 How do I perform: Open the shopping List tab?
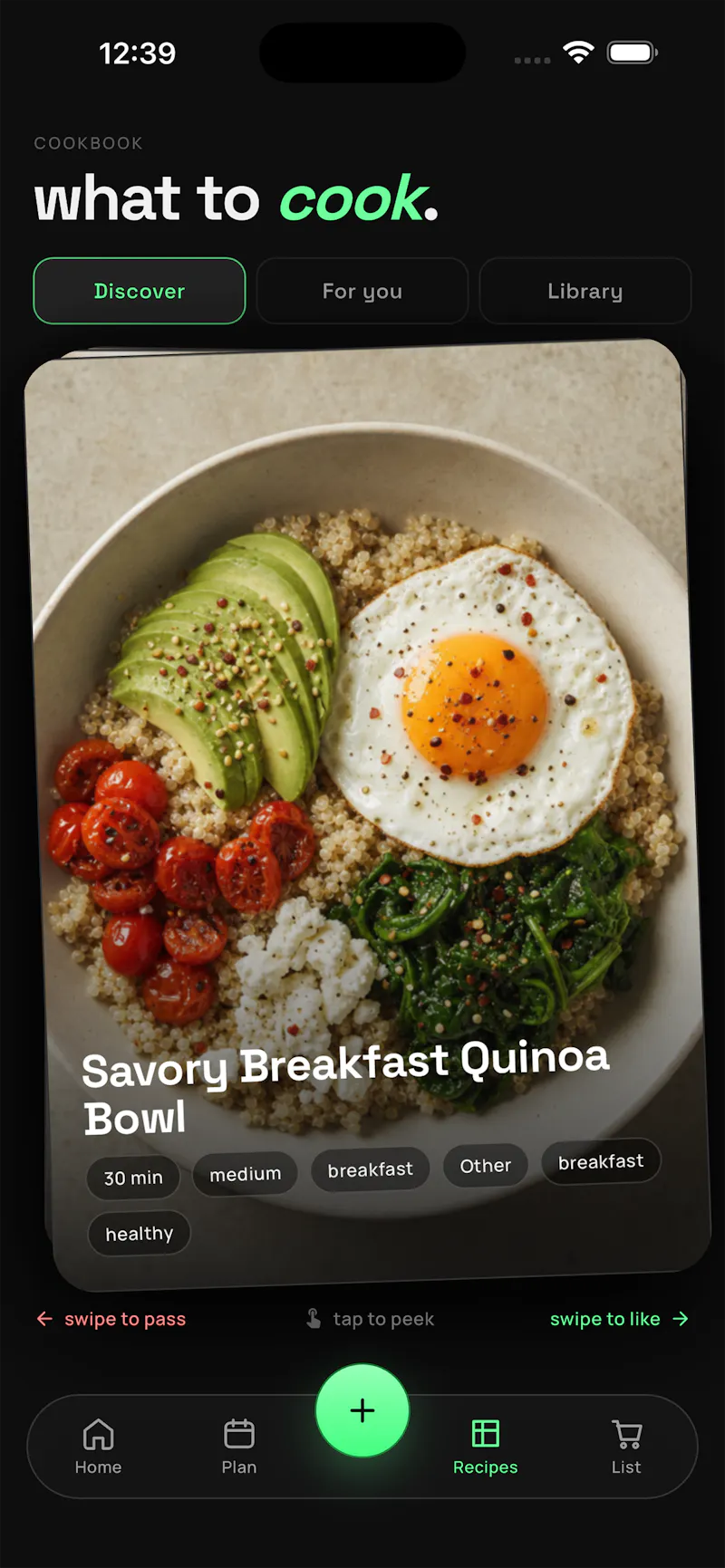[626, 1447]
